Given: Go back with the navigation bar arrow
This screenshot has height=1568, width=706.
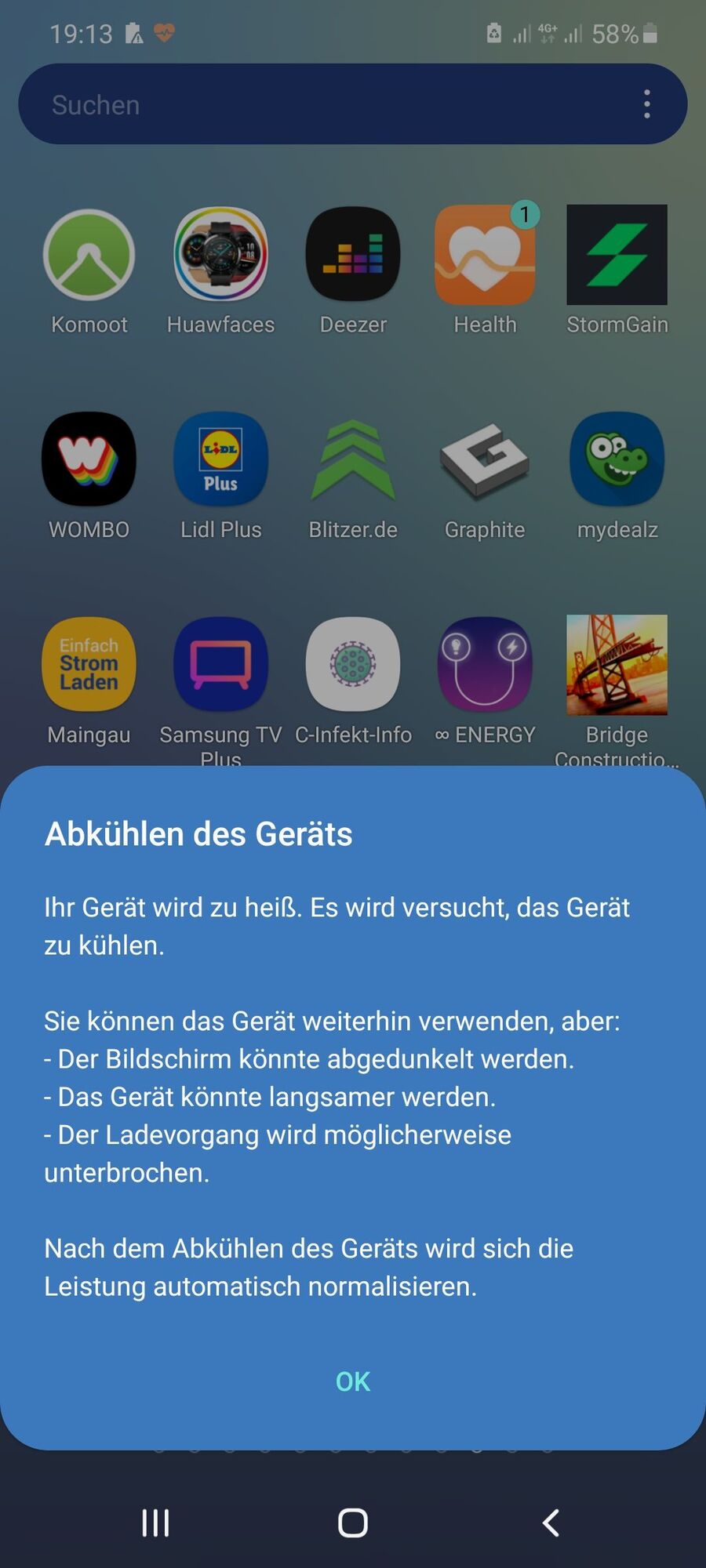Looking at the screenshot, I should (551, 1523).
